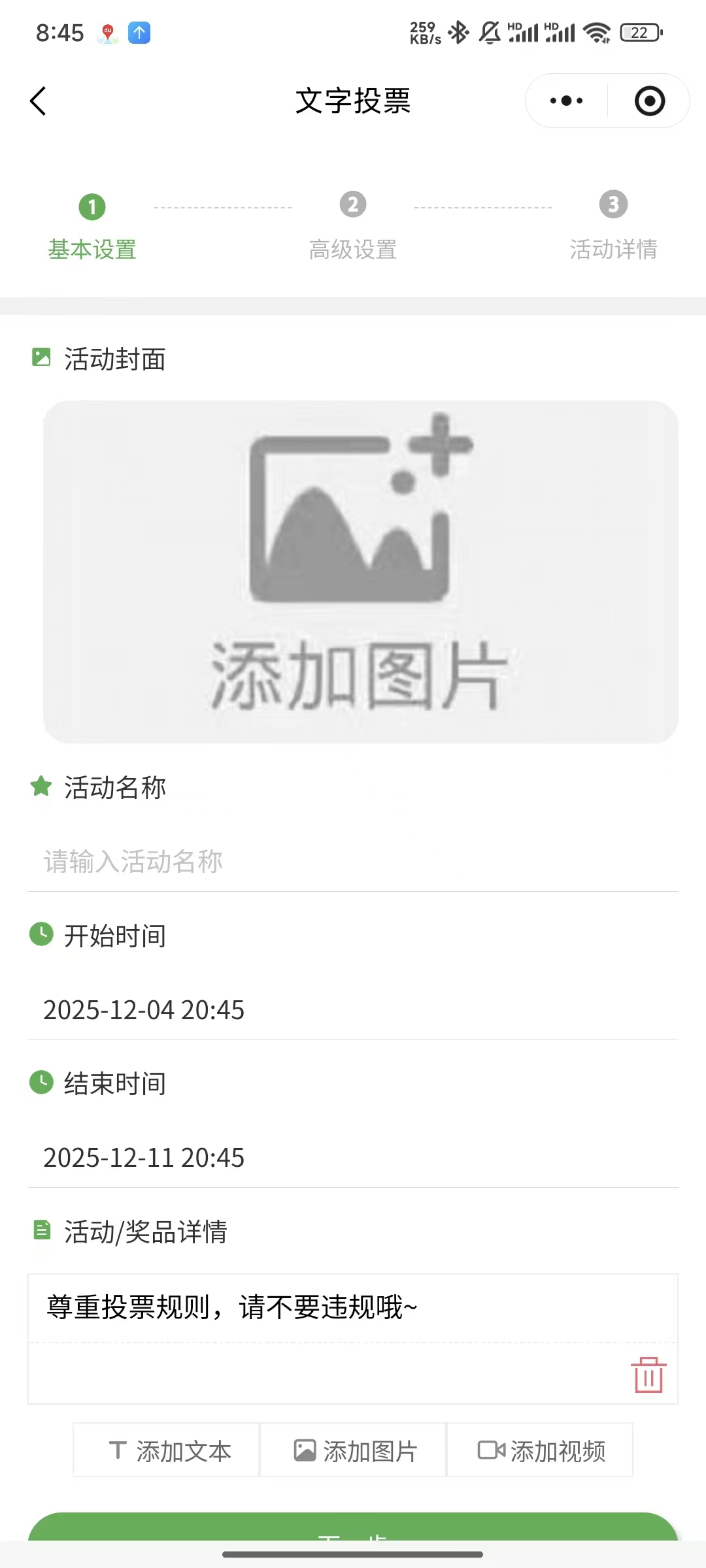Edit the 活动/奖品详情 text box
Image resolution: width=706 pixels, height=1568 pixels.
pos(353,1308)
